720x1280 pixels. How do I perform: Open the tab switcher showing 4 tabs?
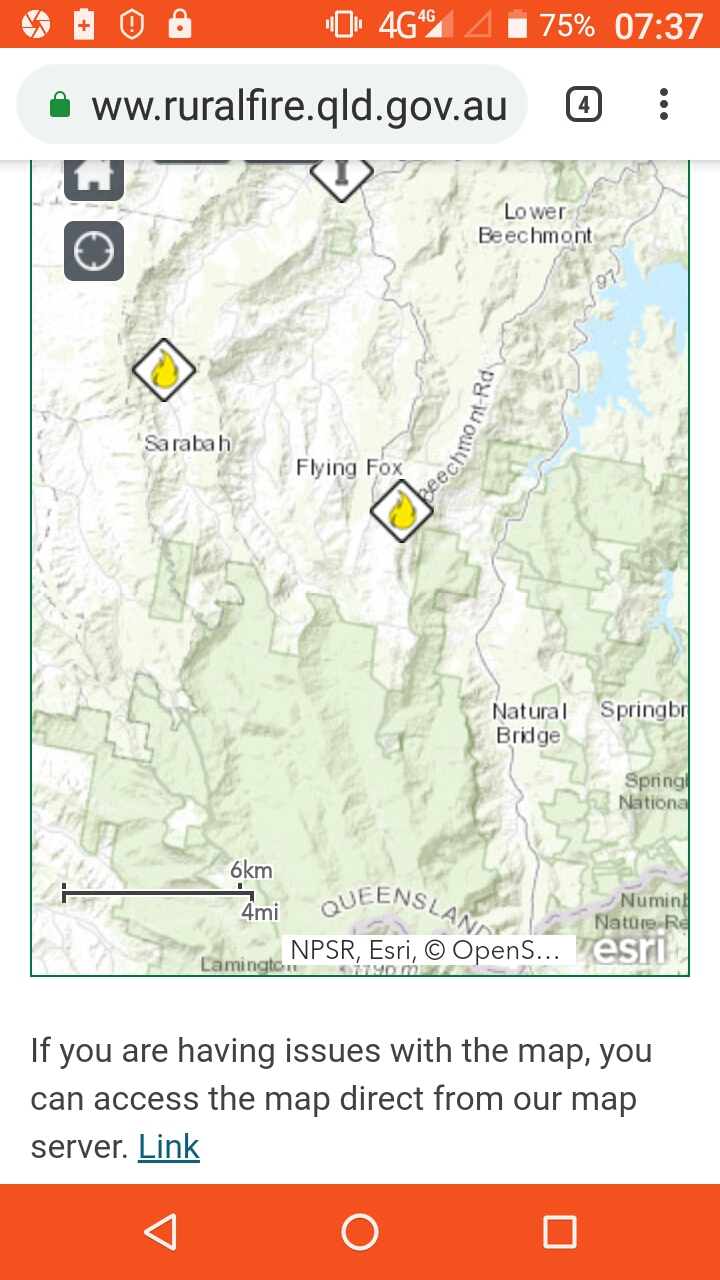[x=584, y=105]
